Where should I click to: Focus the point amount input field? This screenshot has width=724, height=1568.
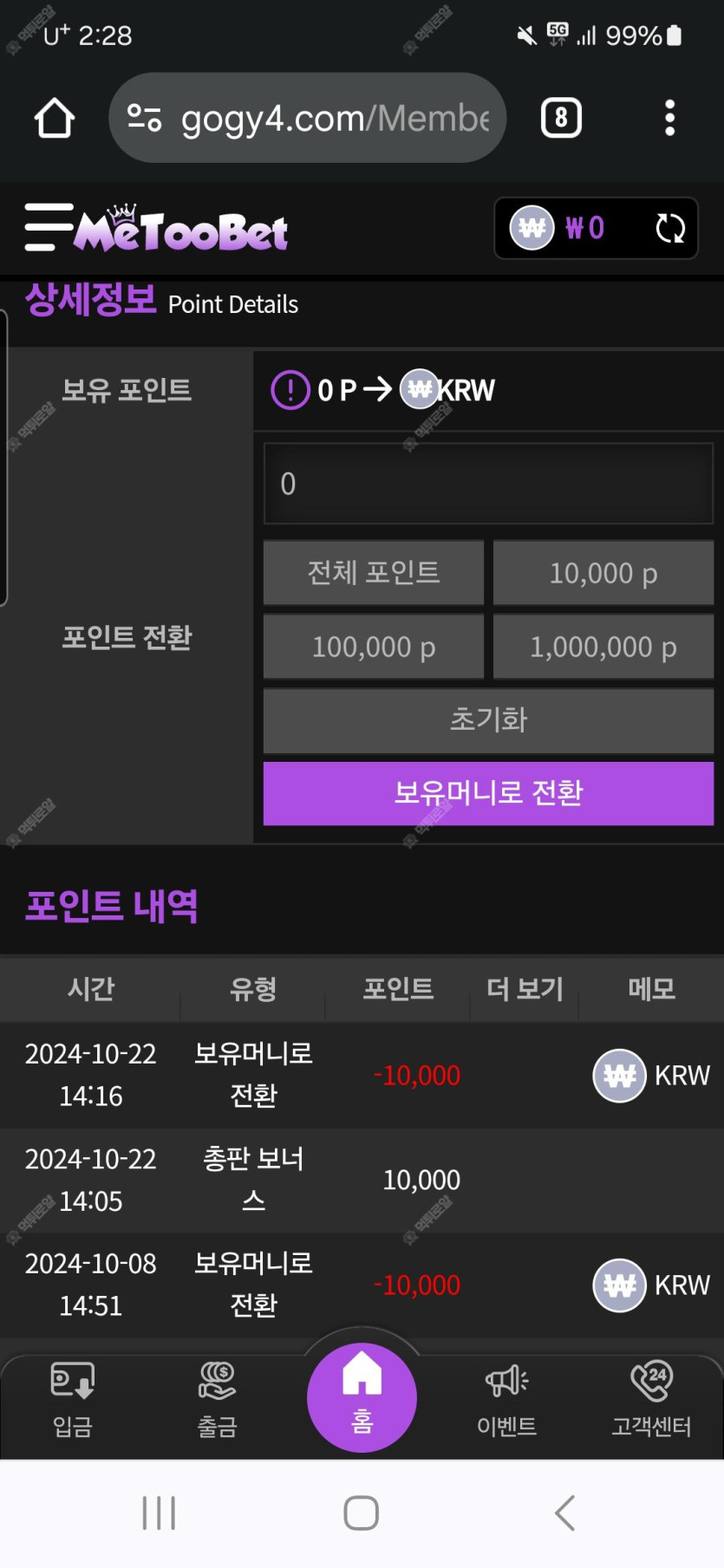pos(488,484)
